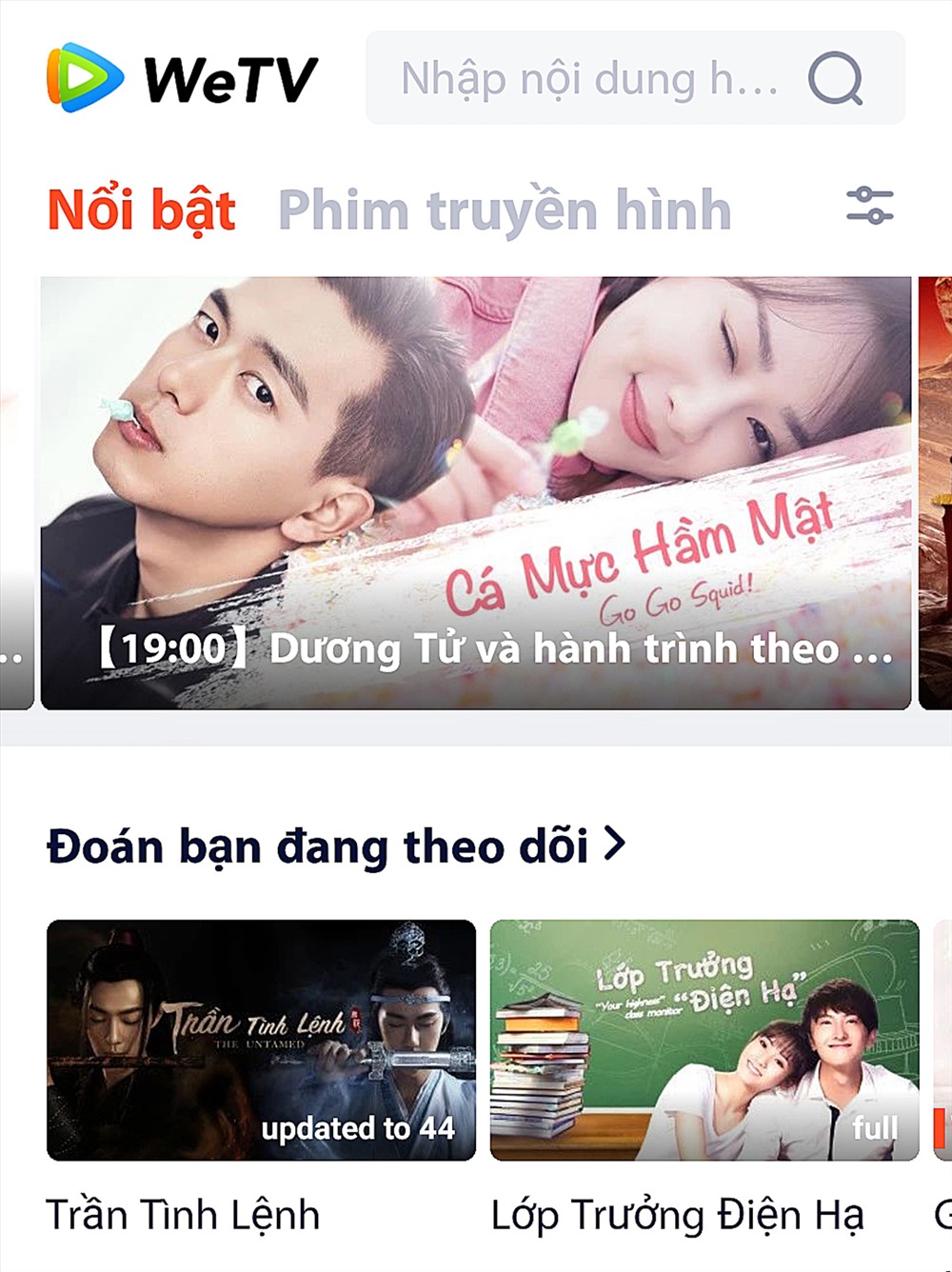
Task: Switch to the Phim truyền hình tab
Action: 505,209
